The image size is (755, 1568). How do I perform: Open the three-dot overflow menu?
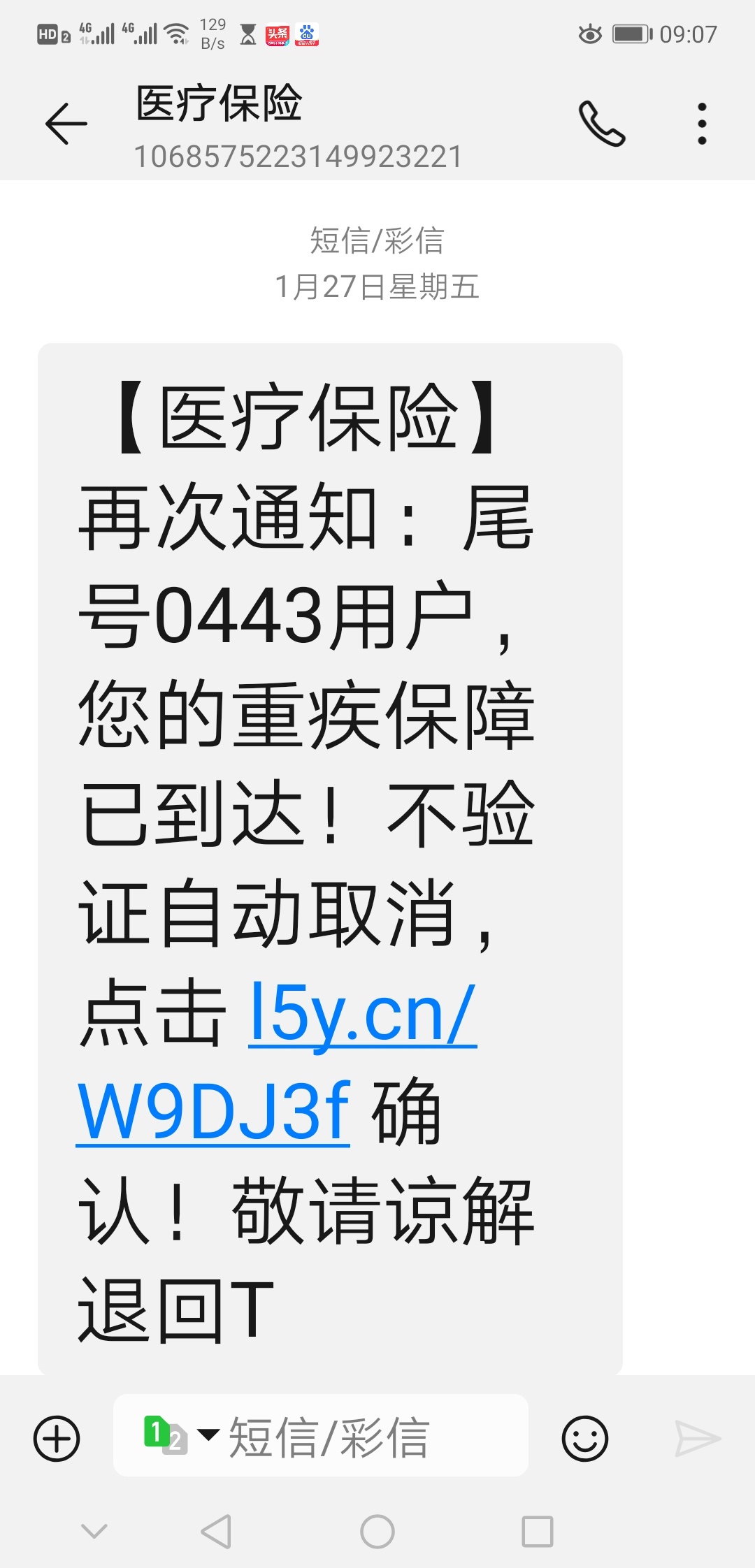702,124
